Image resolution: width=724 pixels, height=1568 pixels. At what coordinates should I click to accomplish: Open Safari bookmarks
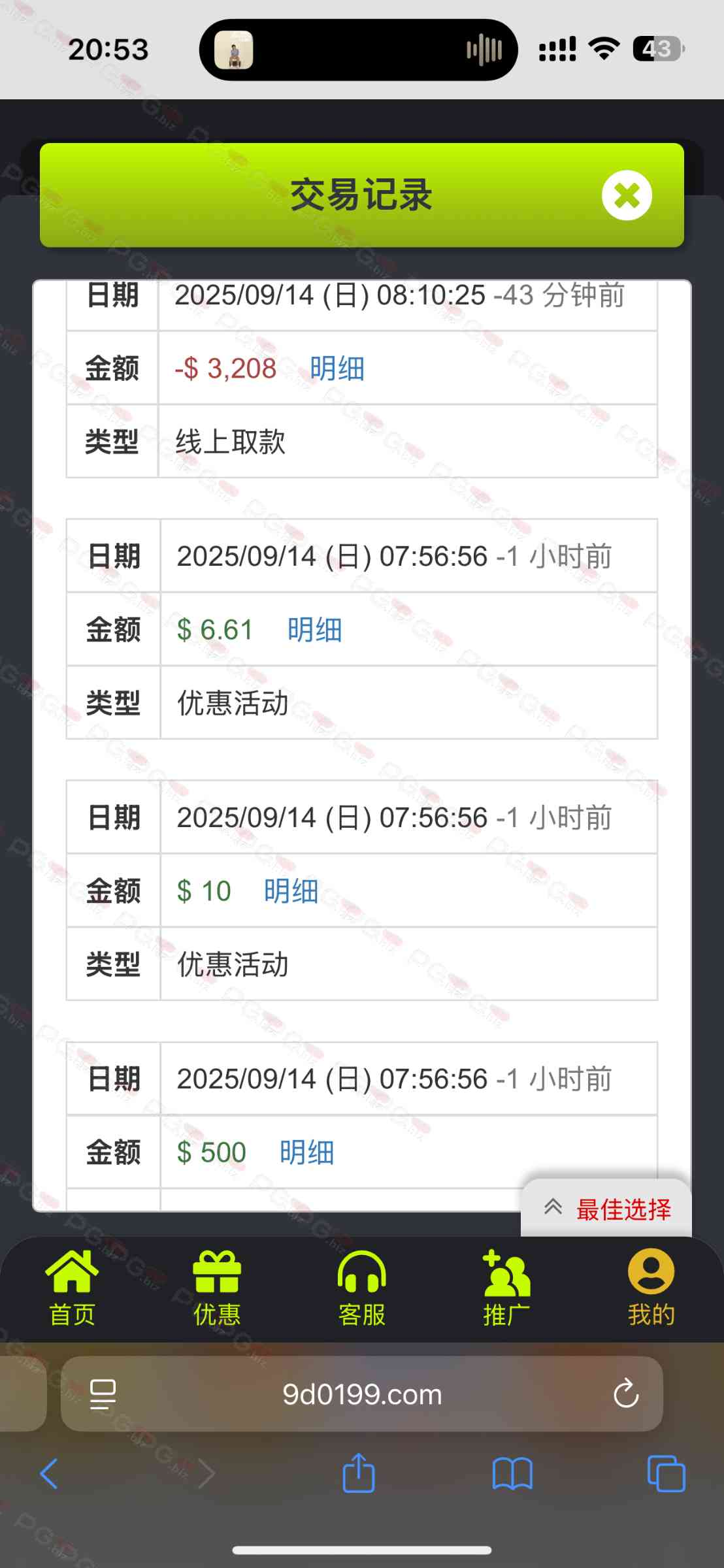coord(512,1474)
